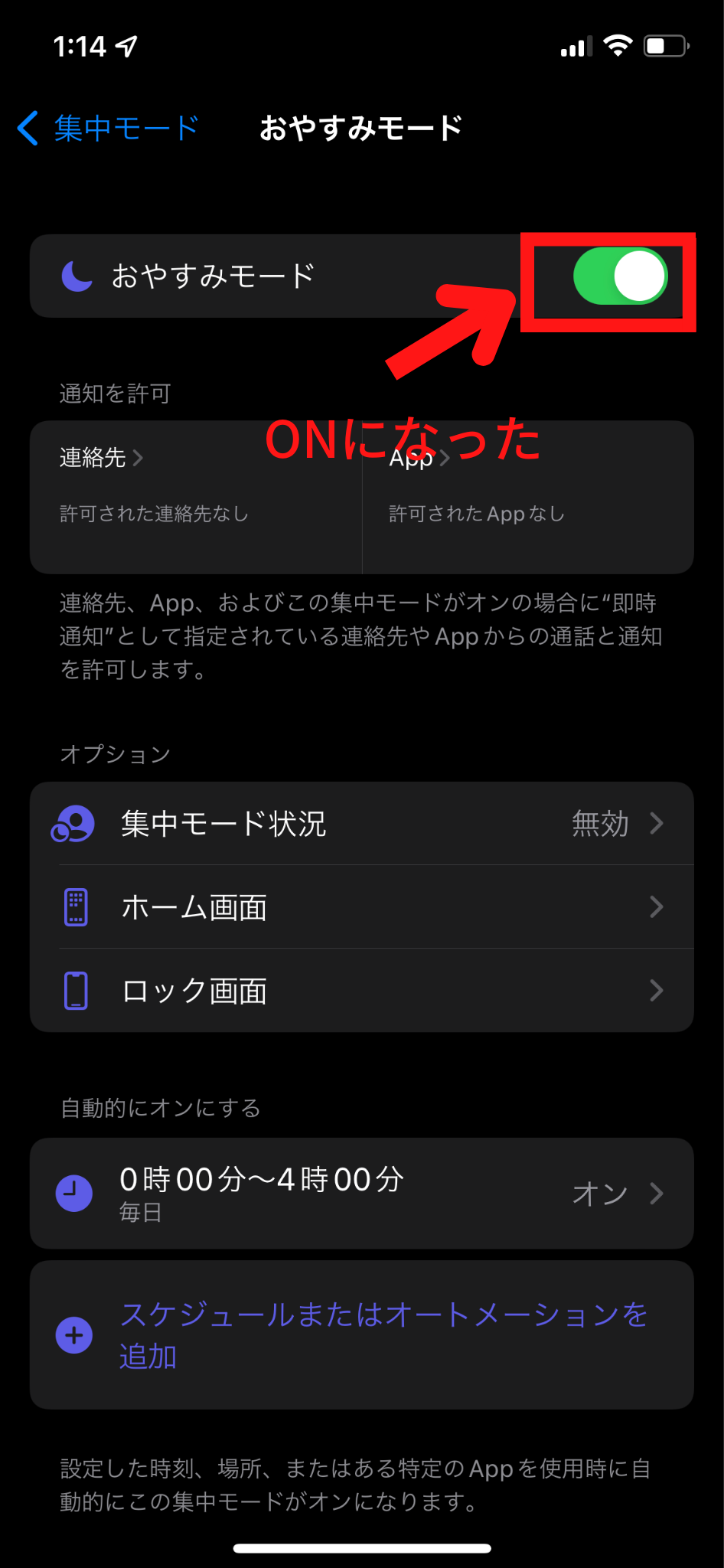Add a schedule or automation
This screenshot has width=724, height=1568.
(362, 1335)
